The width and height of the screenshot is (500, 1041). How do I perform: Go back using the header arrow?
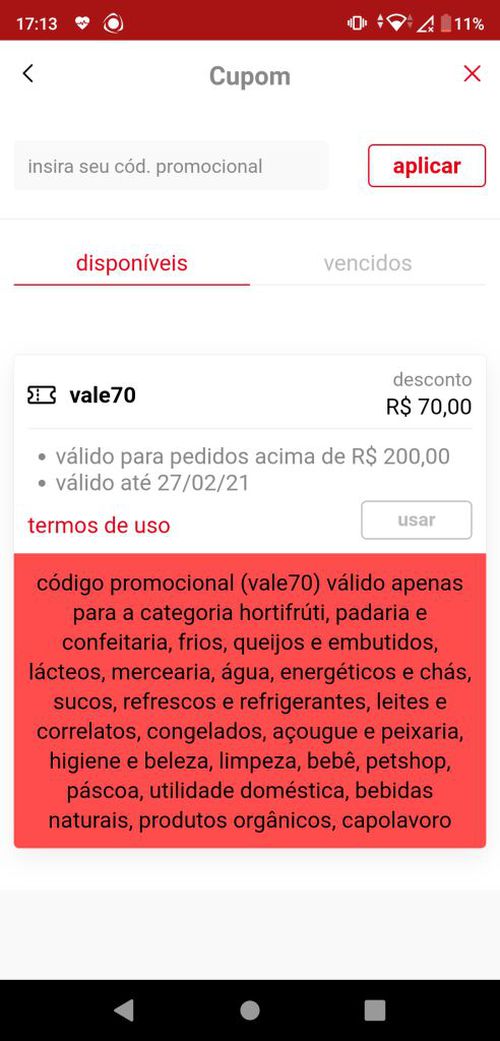[x=28, y=74]
